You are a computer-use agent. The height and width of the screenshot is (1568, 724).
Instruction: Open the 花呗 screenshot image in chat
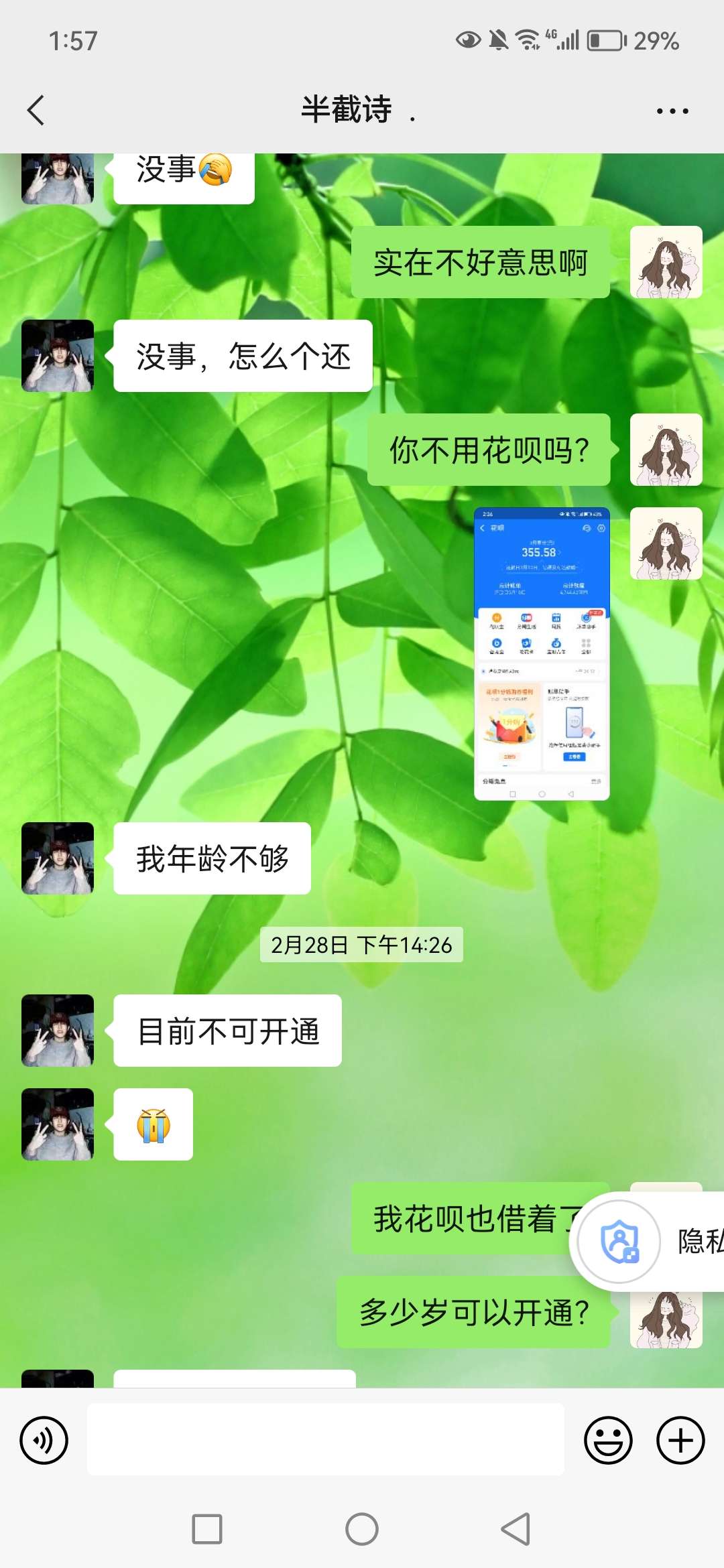click(x=542, y=654)
